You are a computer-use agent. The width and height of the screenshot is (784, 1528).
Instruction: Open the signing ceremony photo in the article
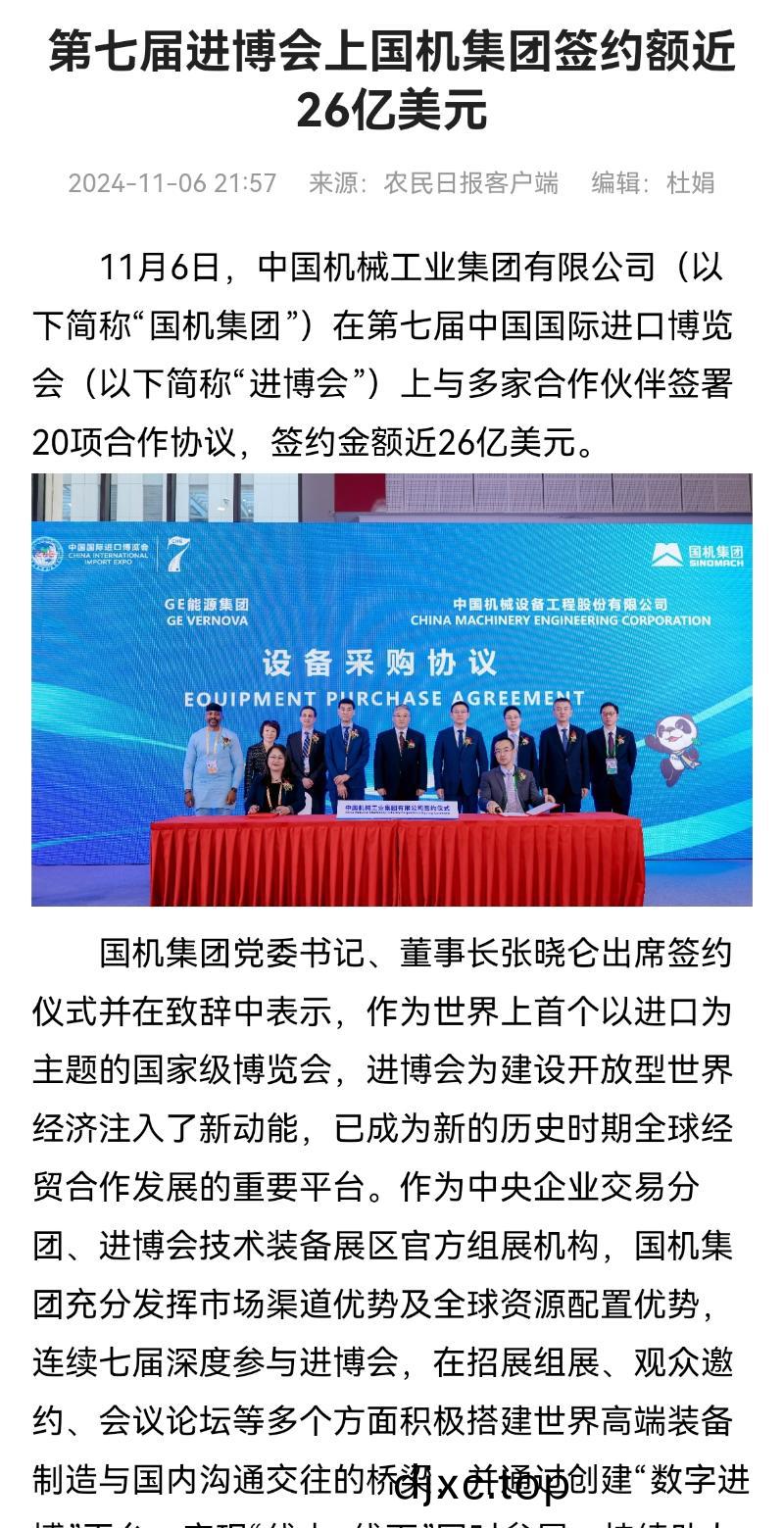(392, 689)
